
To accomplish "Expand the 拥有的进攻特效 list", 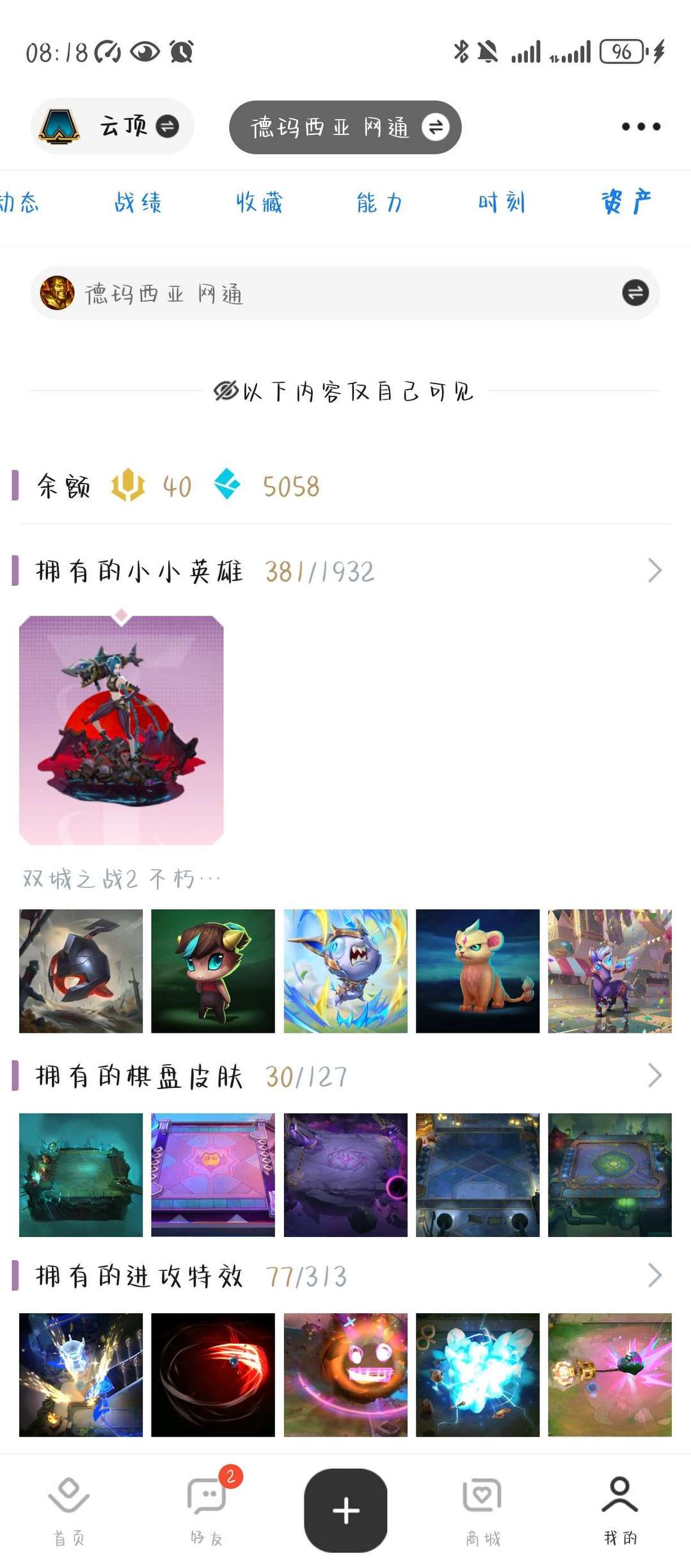I will [x=654, y=1275].
